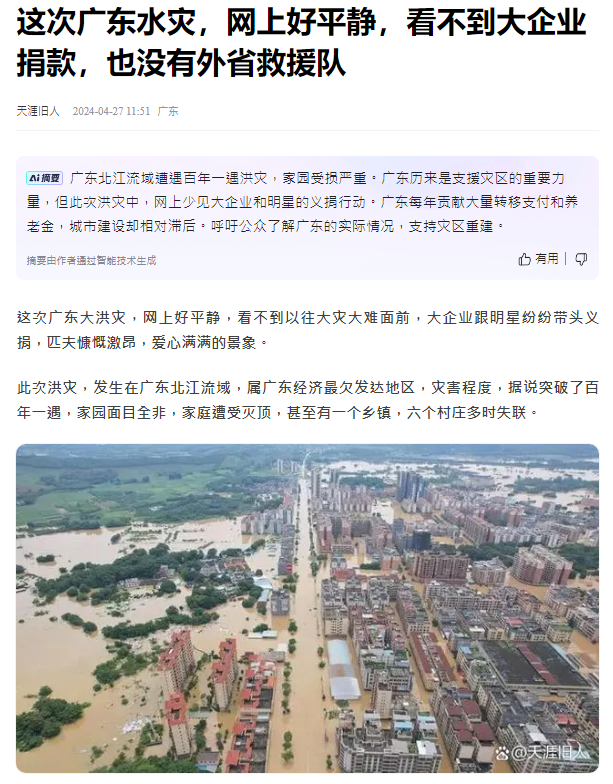Screen dimensions: 613x784
Task: Open the aerial flood photo
Action: click(307, 608)
